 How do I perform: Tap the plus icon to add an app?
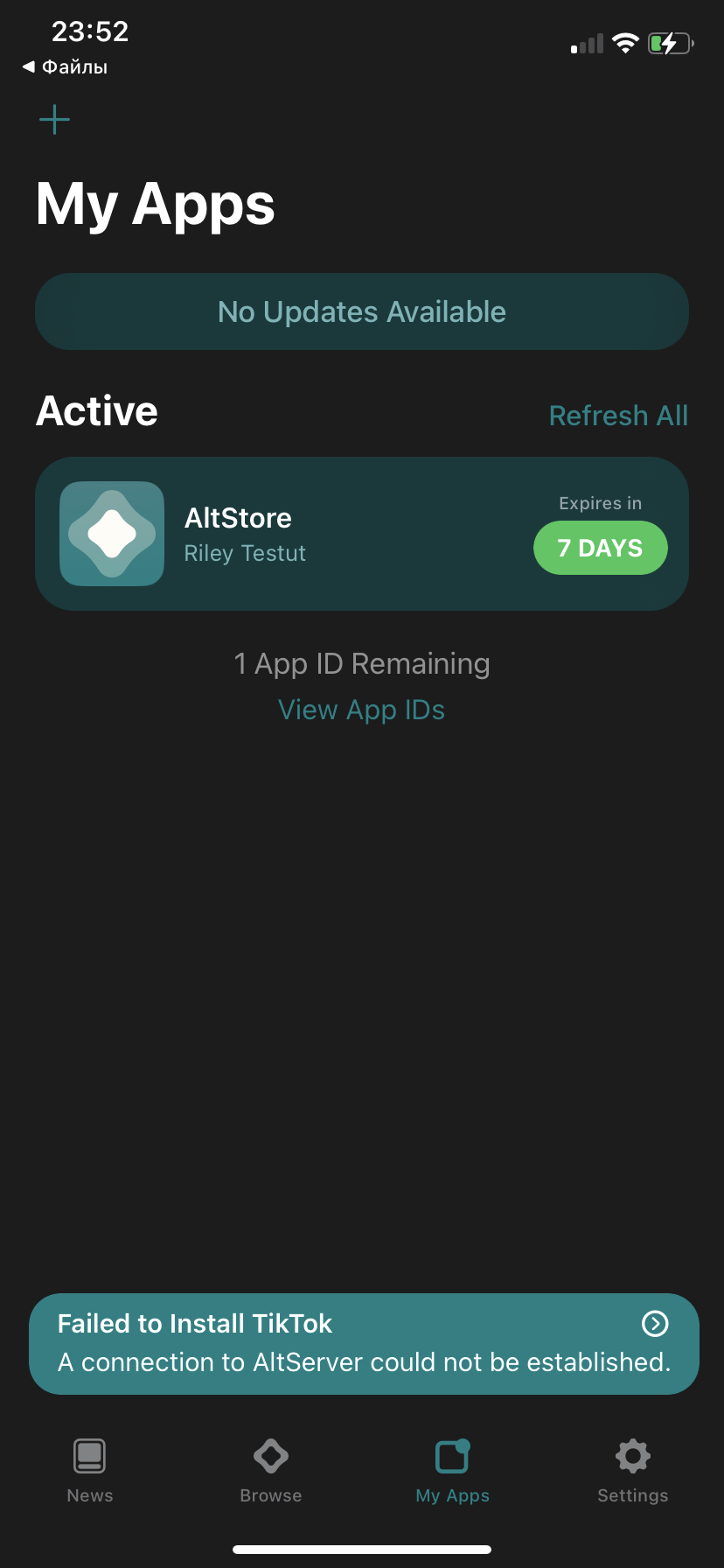pyautogui.click(x=54, y=120)
